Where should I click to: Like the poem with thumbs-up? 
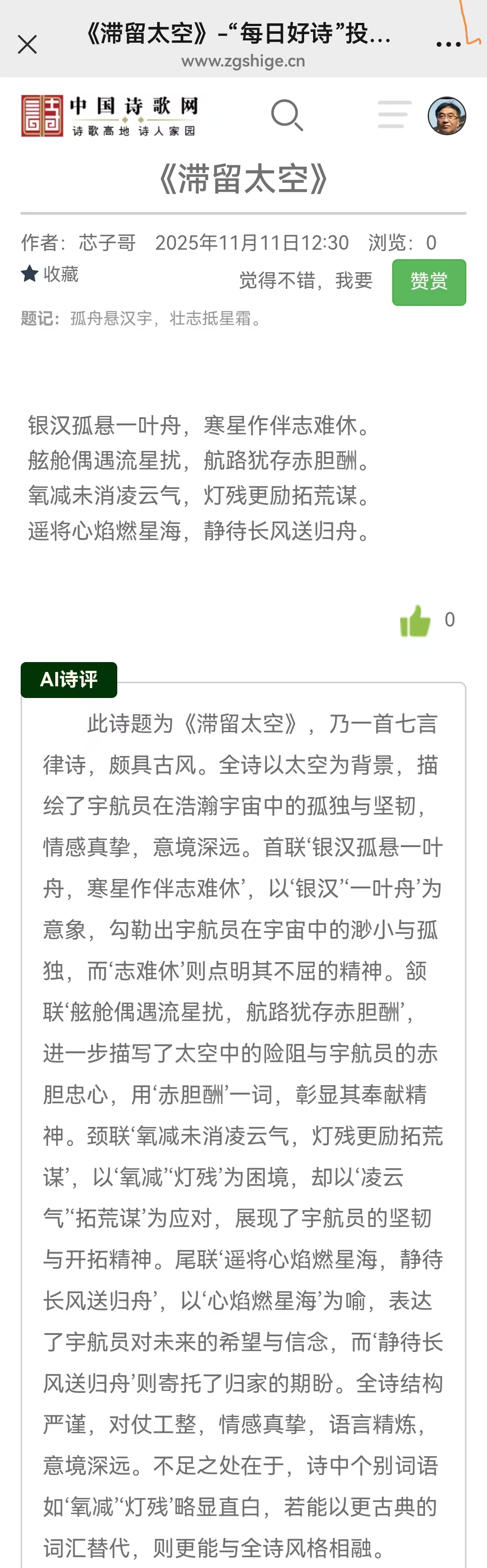click(415, 621)
